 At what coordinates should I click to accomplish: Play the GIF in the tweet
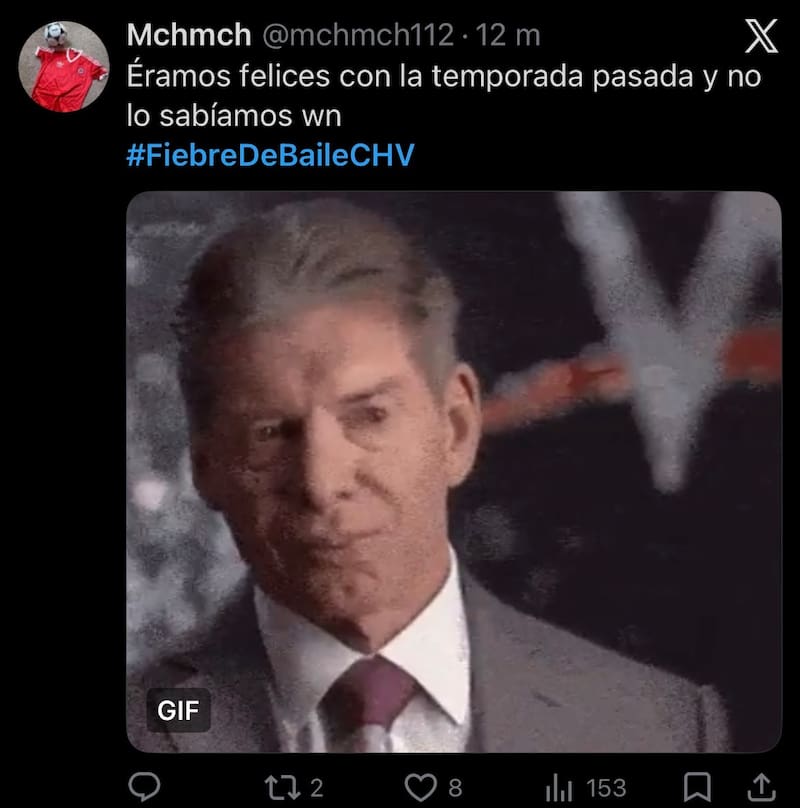[453, 471]
